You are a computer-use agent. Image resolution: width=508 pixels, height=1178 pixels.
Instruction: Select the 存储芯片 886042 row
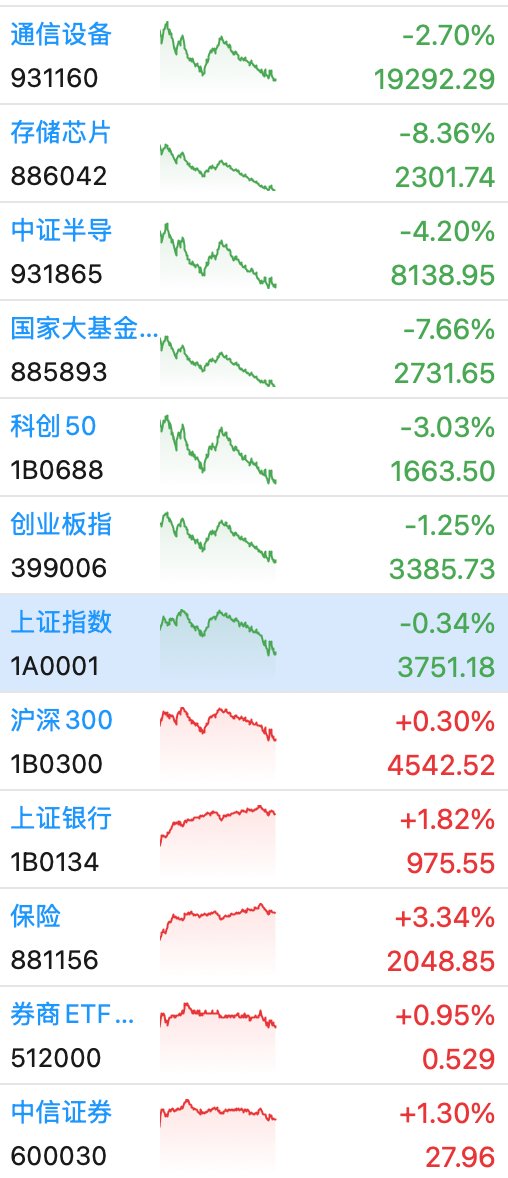[254, 153]
